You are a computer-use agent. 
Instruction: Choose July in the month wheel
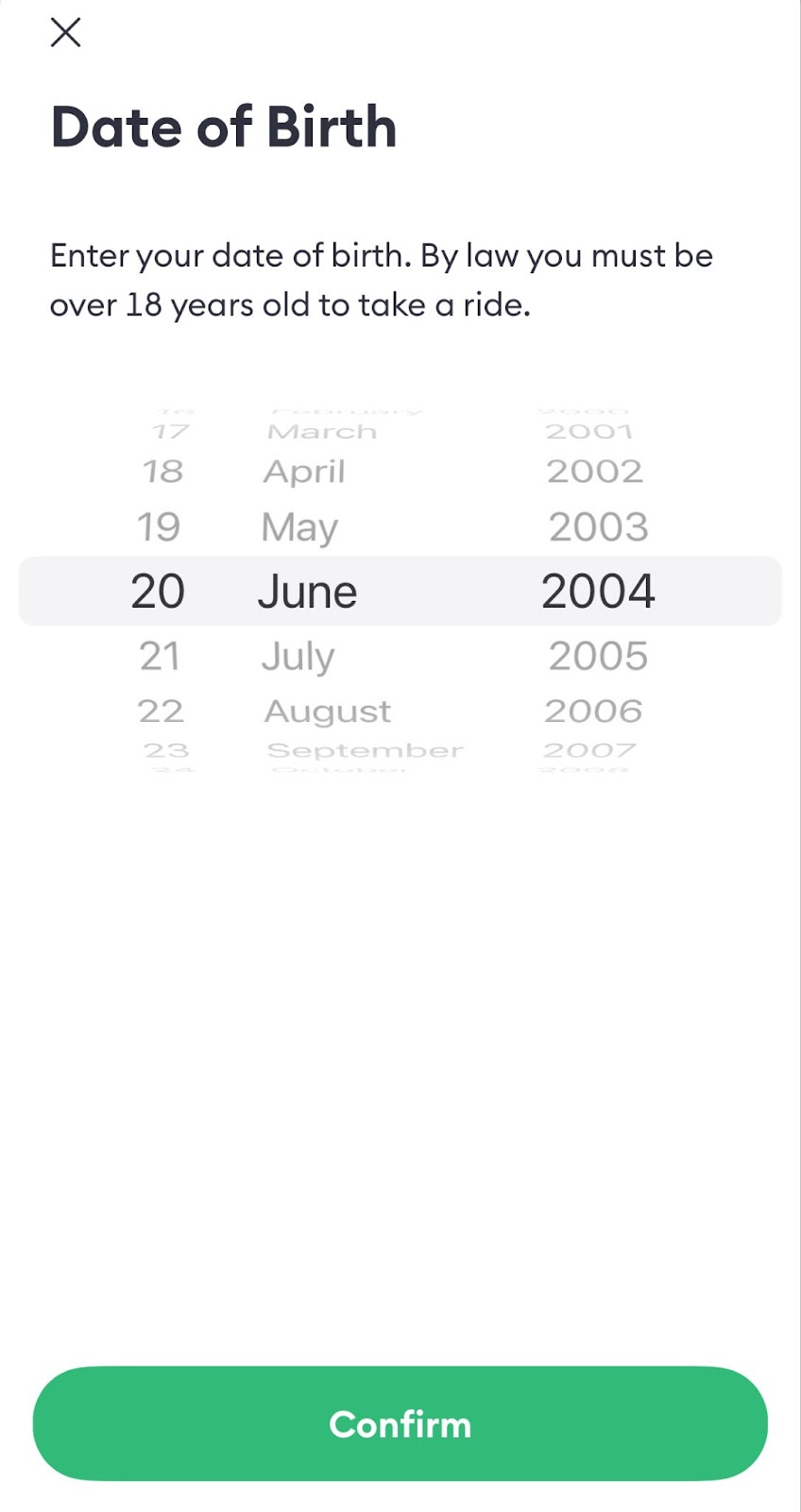pos(298,657)
